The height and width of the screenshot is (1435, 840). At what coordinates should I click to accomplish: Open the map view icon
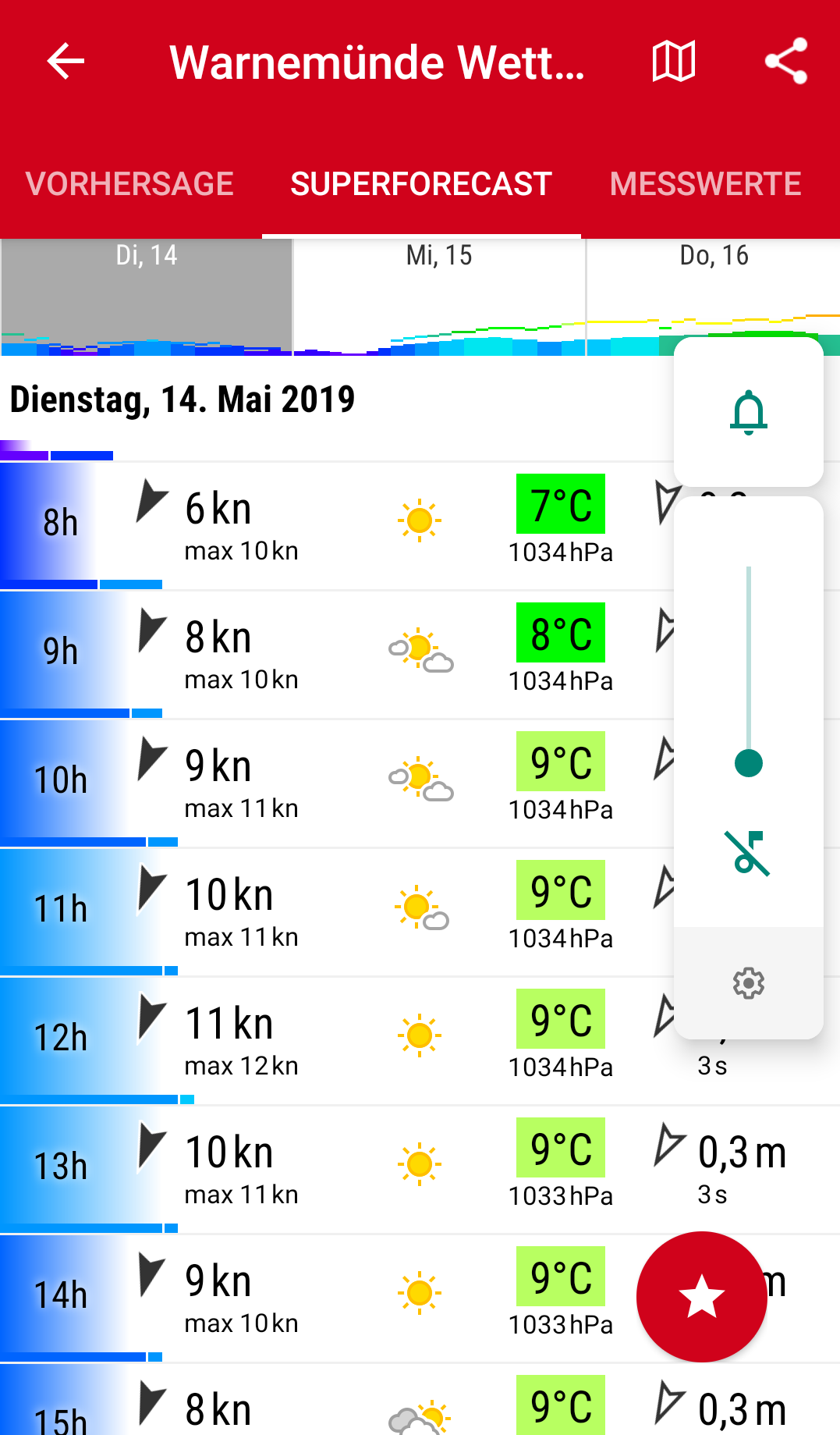coord(674,62)
